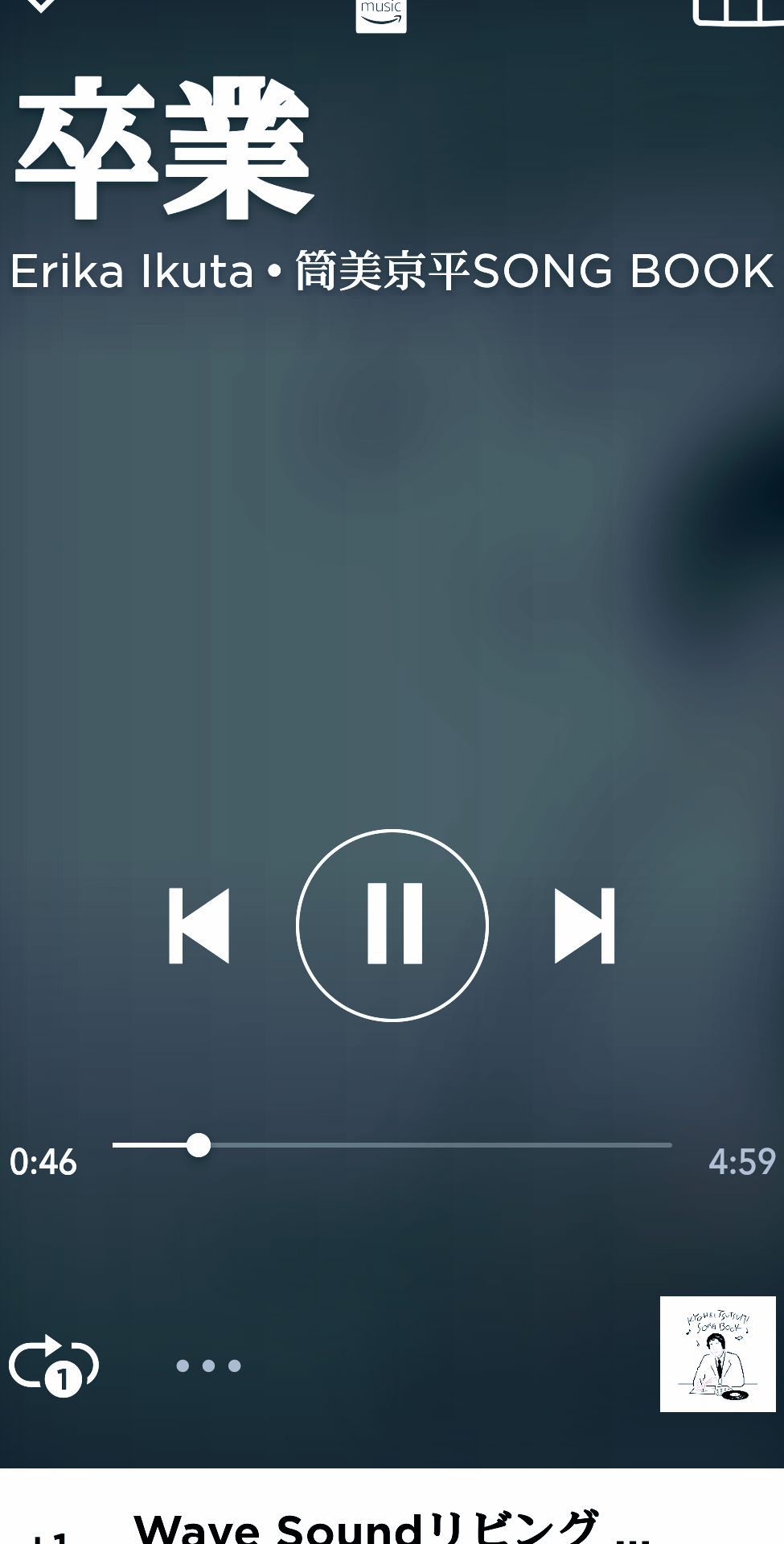This screenshot has width=784, height=1544.
Task: Tap the Song Book album art thumbnail
Action: pyautogui.click(x=717, y=1353)
